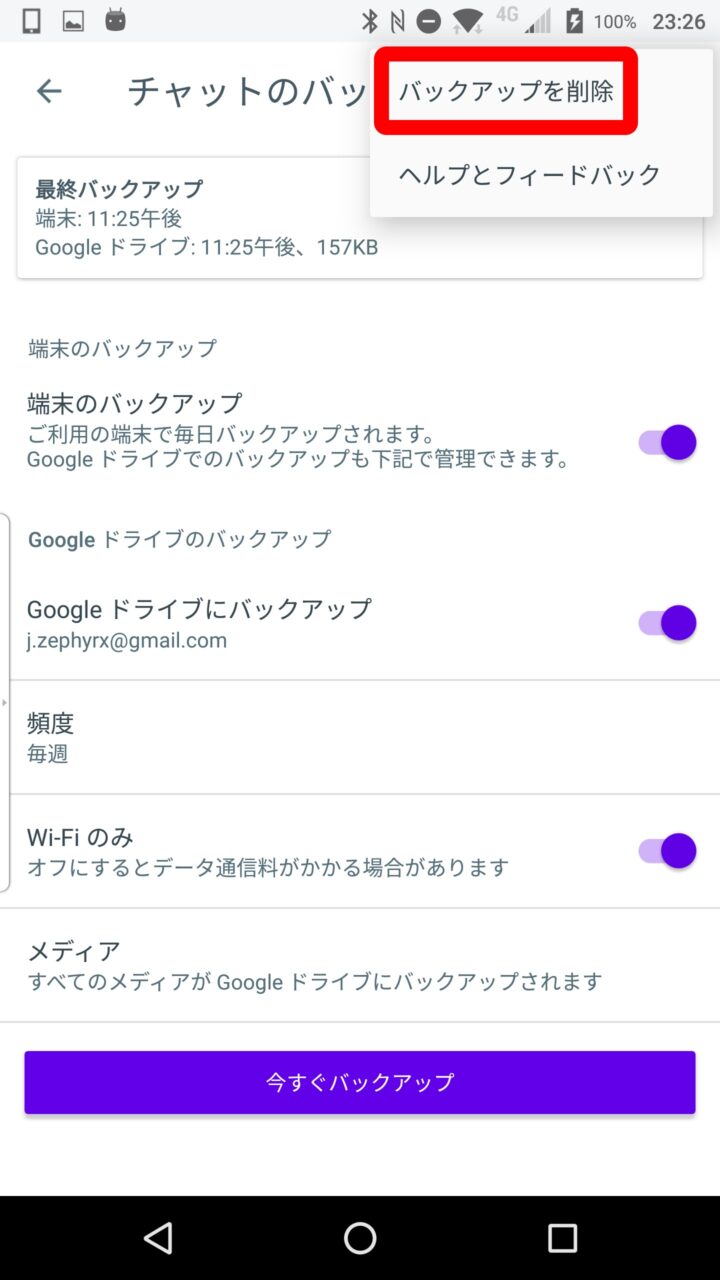Toggle 端末のバックアップ switch
The image size is (720, 1280).
667,442
